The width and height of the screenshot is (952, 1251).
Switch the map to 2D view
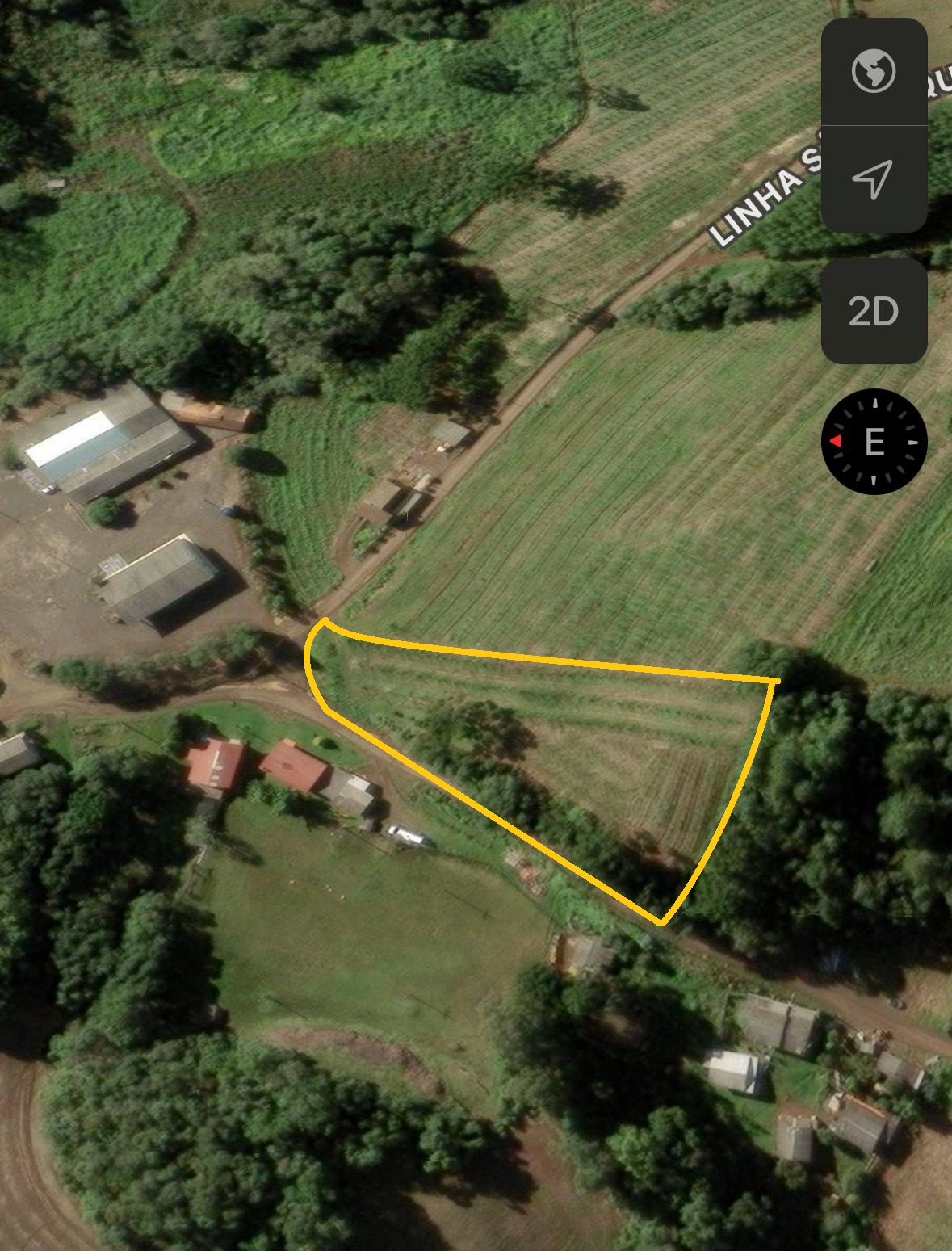click(874, 311)
